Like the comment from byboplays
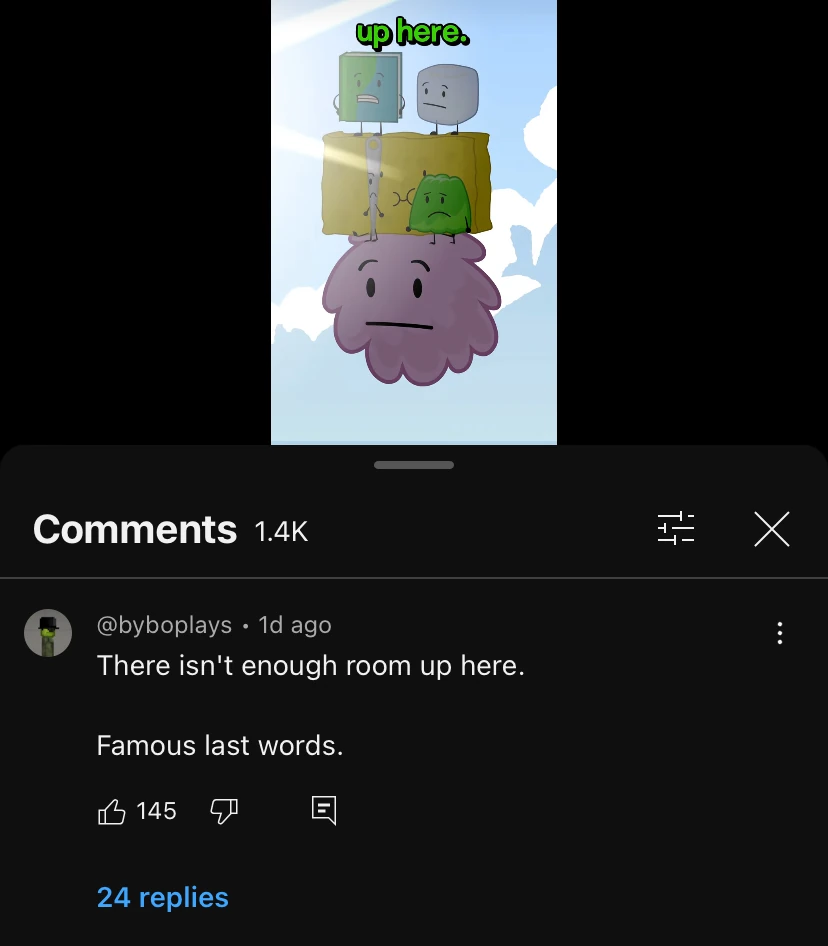 tap(112, 811)
